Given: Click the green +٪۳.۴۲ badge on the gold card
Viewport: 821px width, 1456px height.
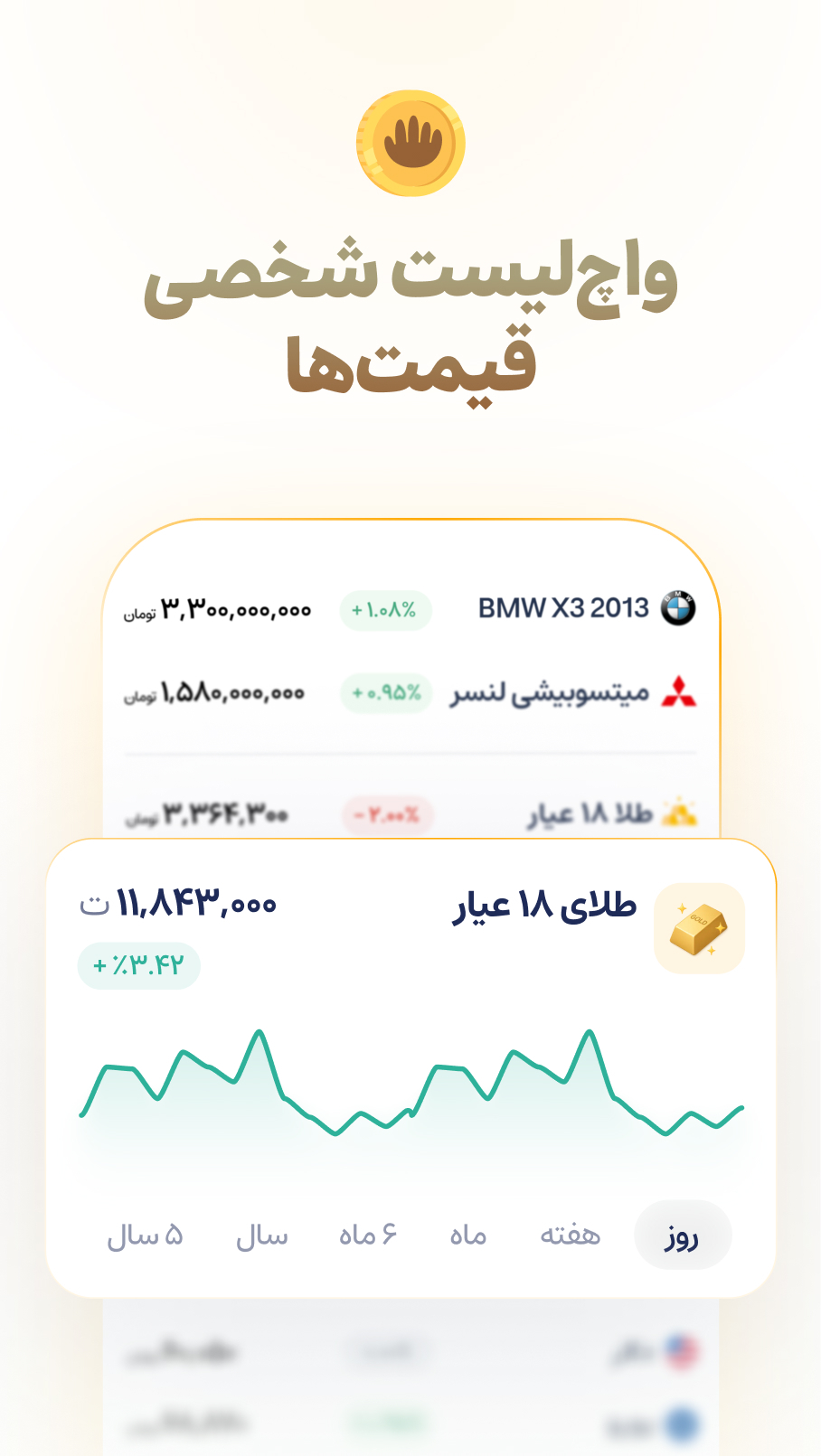Looking at the screenshot, I should pos(139,964).
